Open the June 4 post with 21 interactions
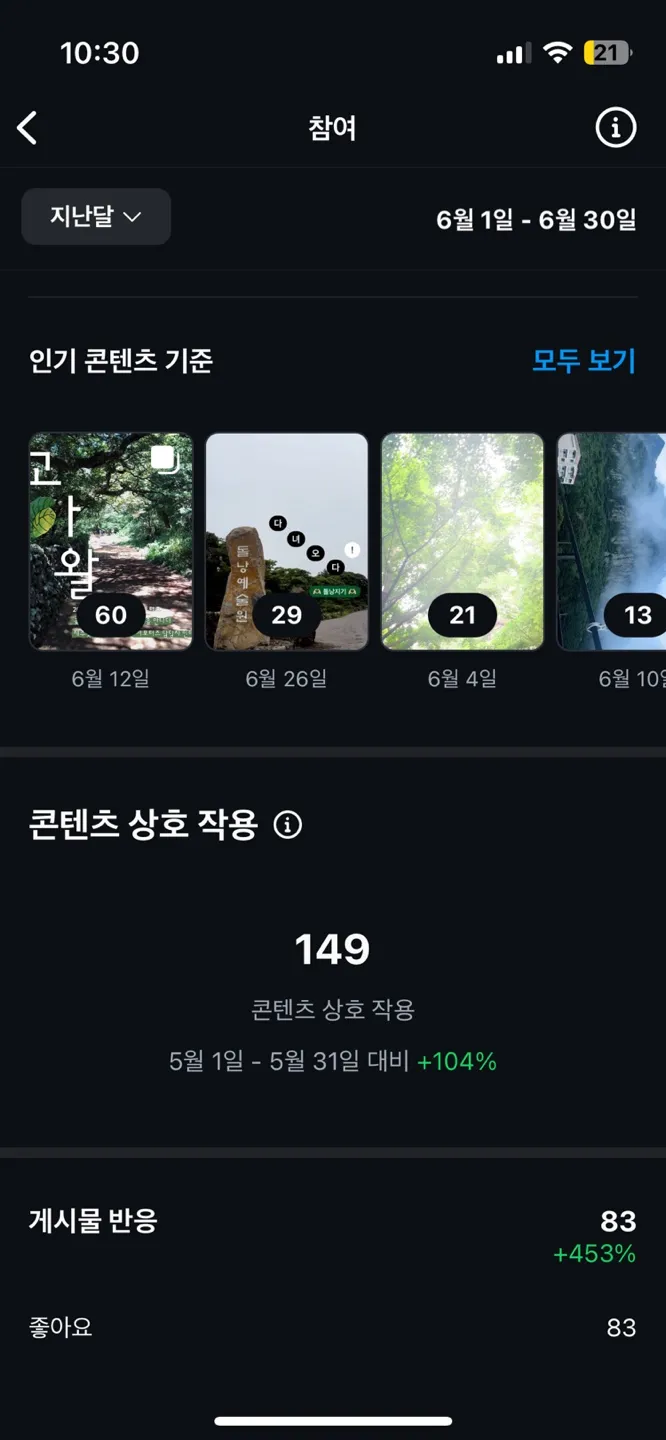Viewport: 666px width, 1440px height. click(462, 541)
